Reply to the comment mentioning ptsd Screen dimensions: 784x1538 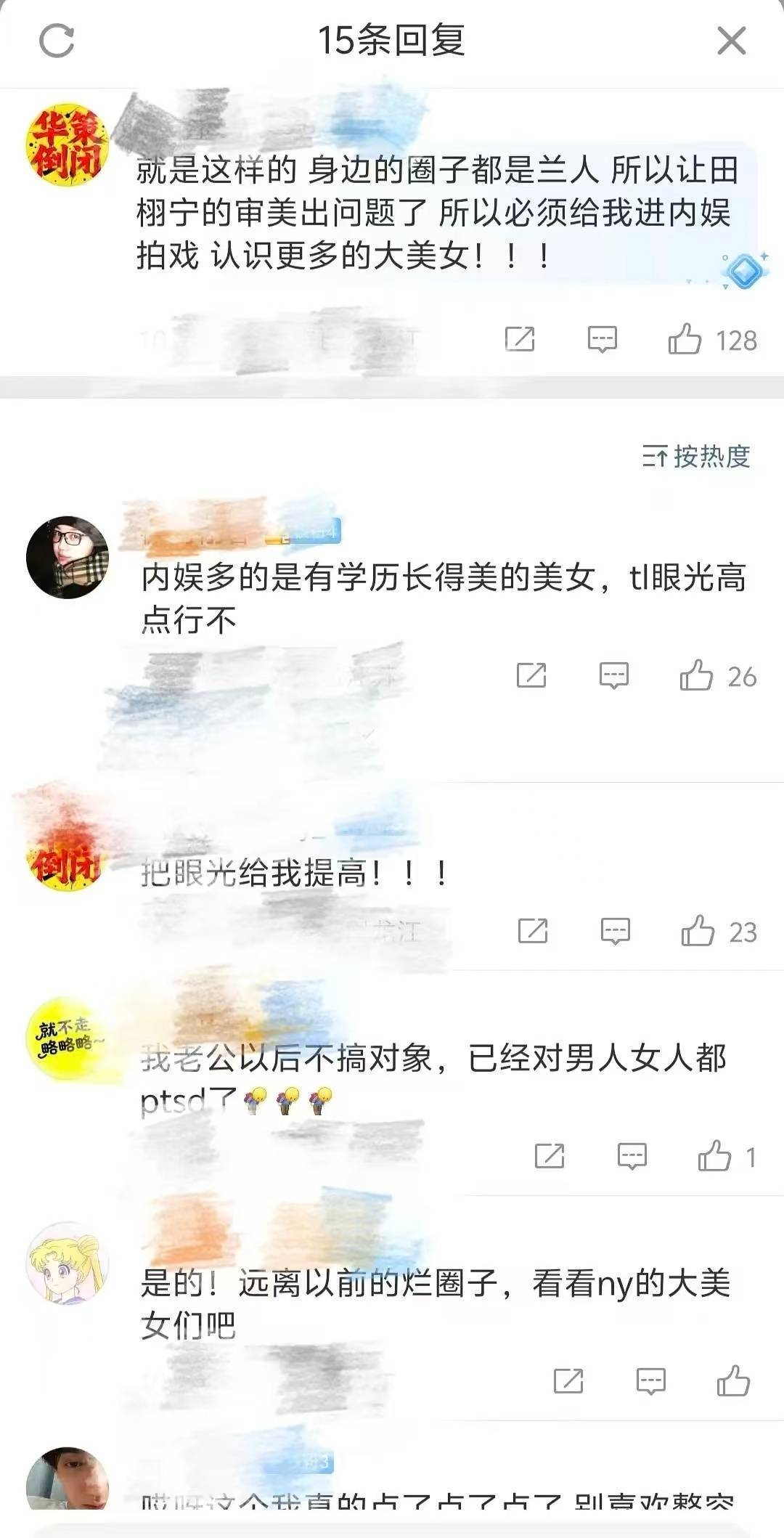632,1155
